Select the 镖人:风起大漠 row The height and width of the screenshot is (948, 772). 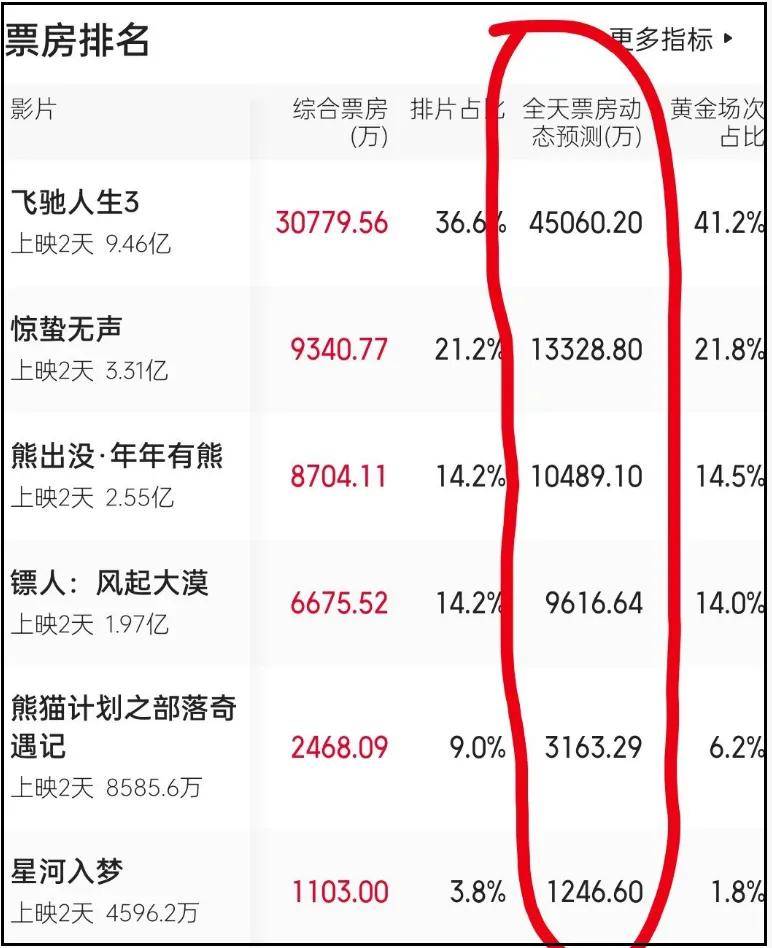[x=110, y=583]
